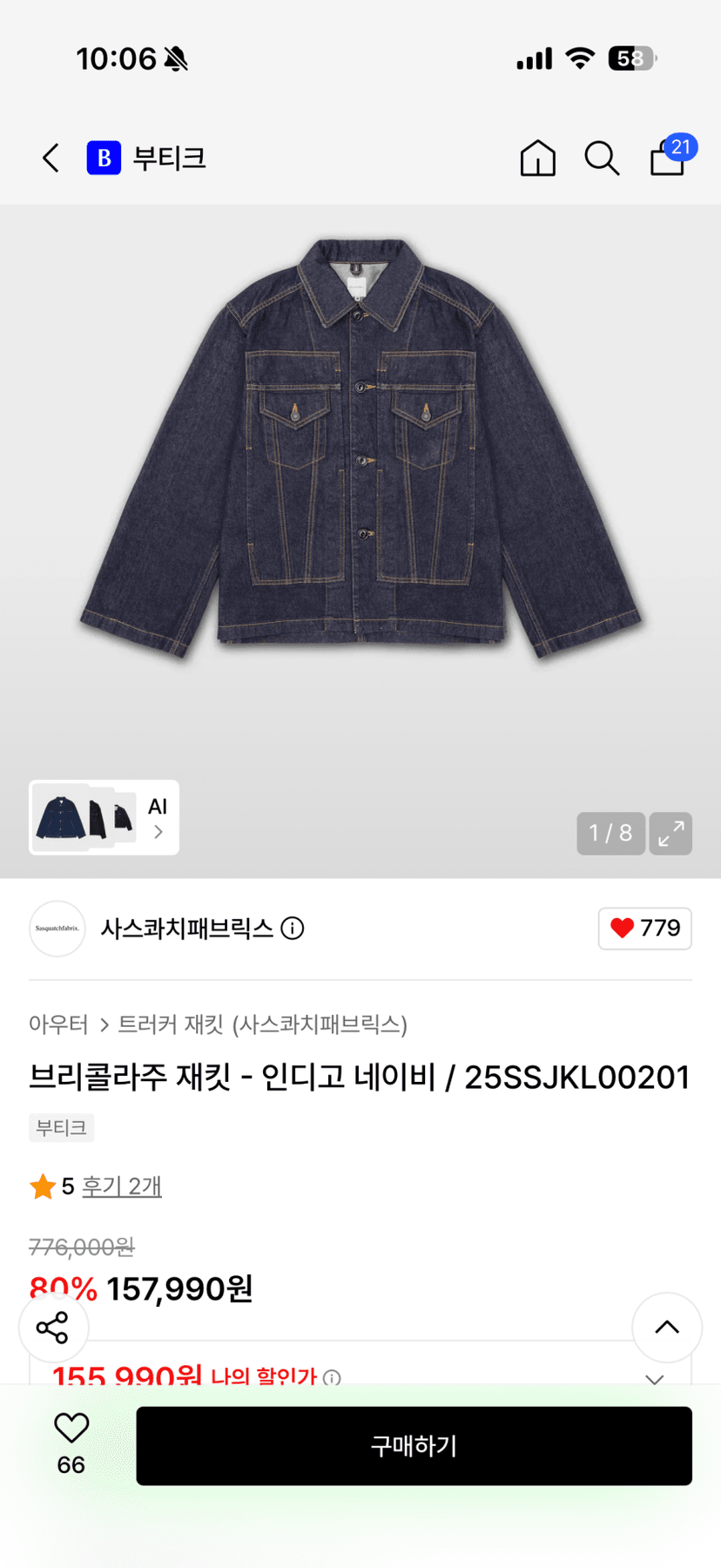Show the brand info icon details

(x=293, y=929)
